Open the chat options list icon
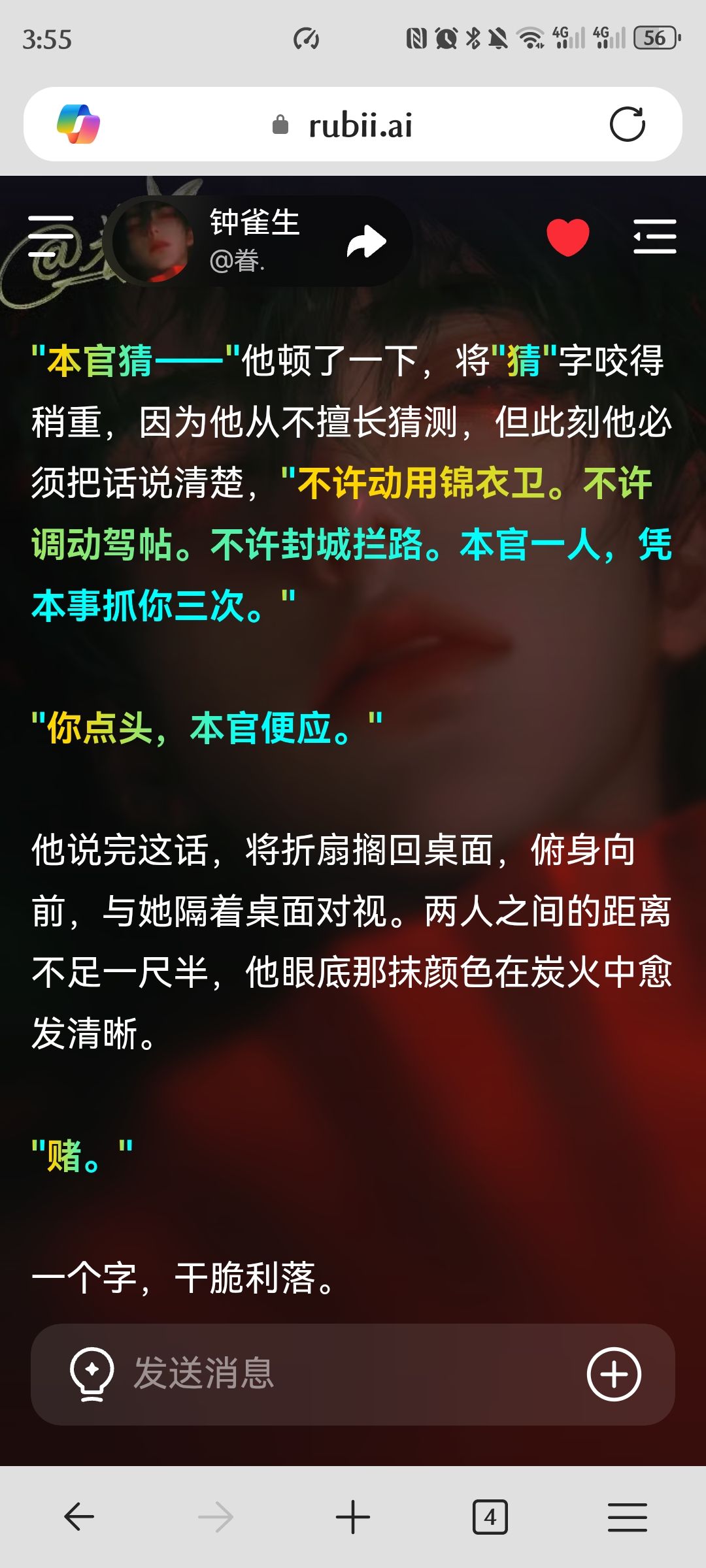Viewport: 706px width, 1568px height. tap(654, 237)
